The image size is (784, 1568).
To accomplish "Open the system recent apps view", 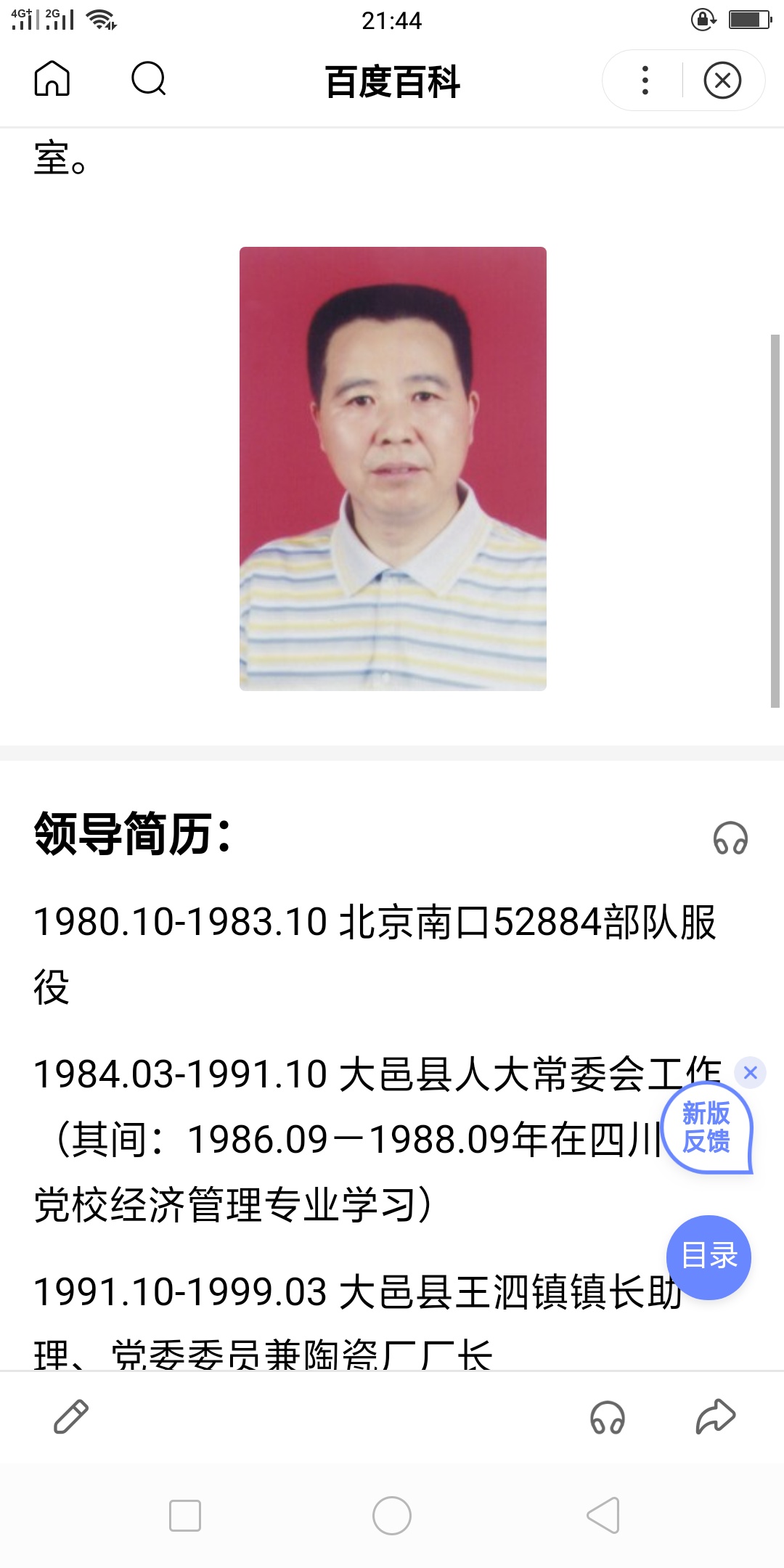I will click(x=184, y=1516).
